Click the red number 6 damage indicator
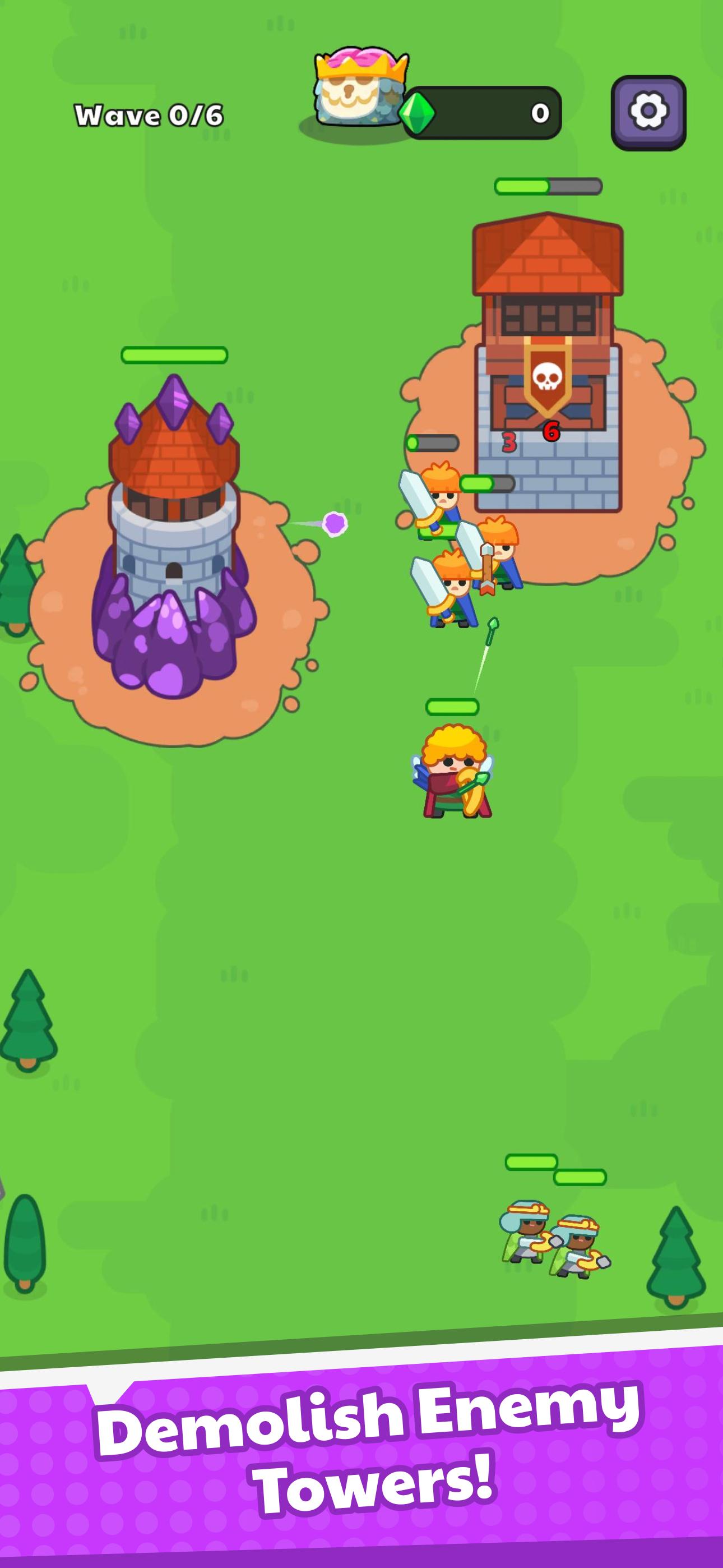The height and width of the screenshot is (1568, 723). 551,430
